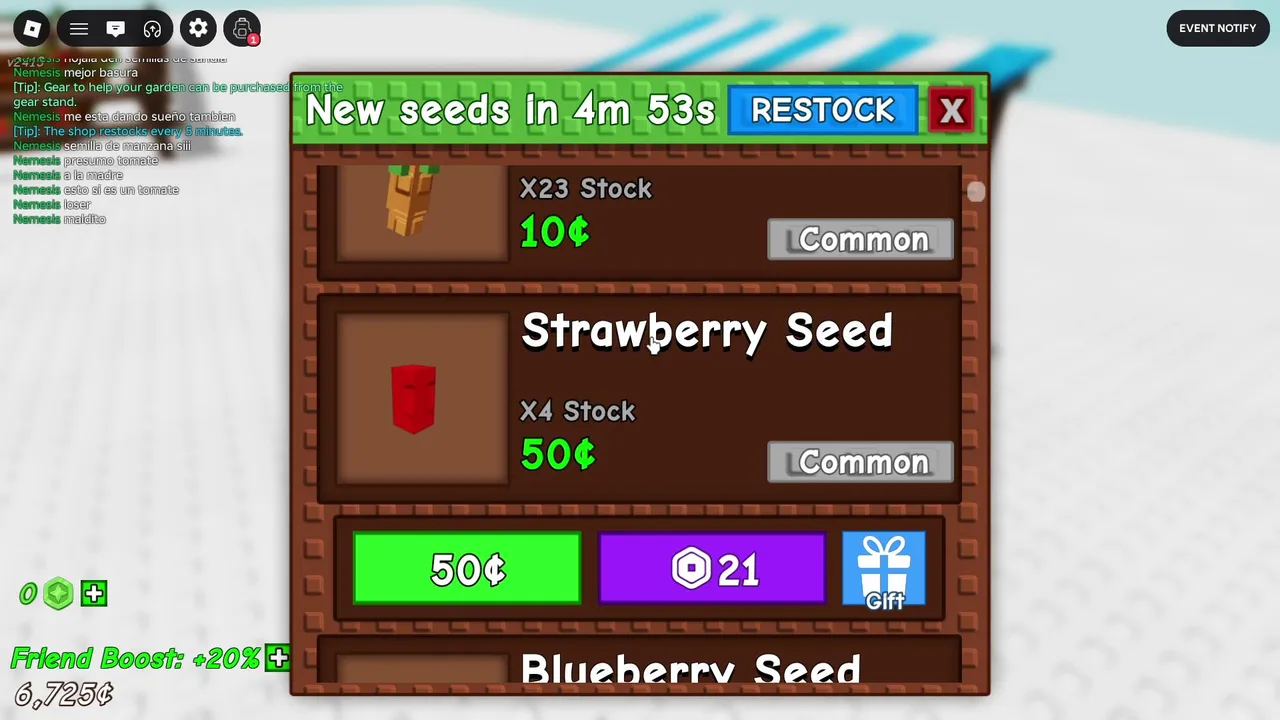Close the seed shop window
Screen dimensions: 1280x720
coord(951,110)
